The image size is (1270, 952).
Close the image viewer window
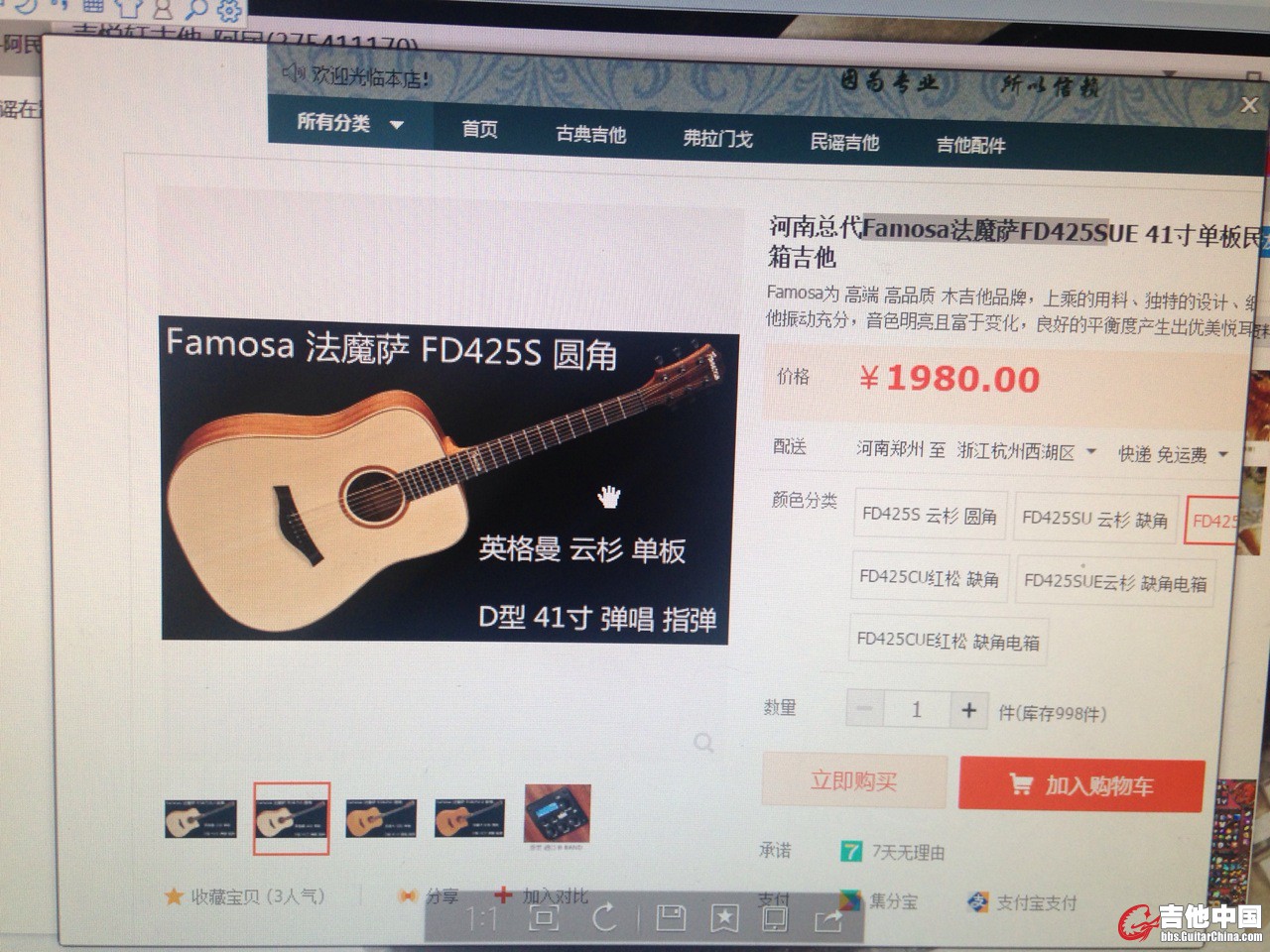[1249, 105]
